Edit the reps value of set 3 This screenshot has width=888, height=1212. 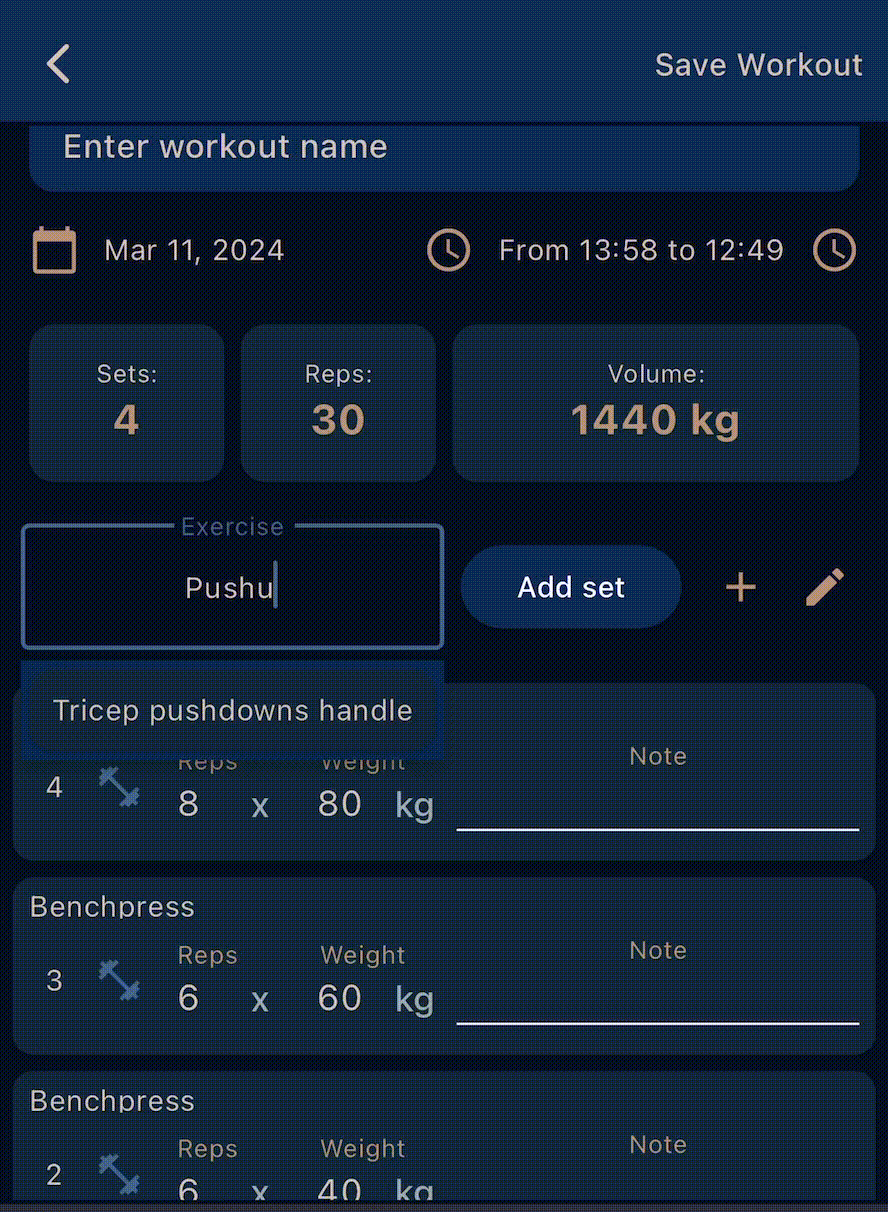point(189,997)
